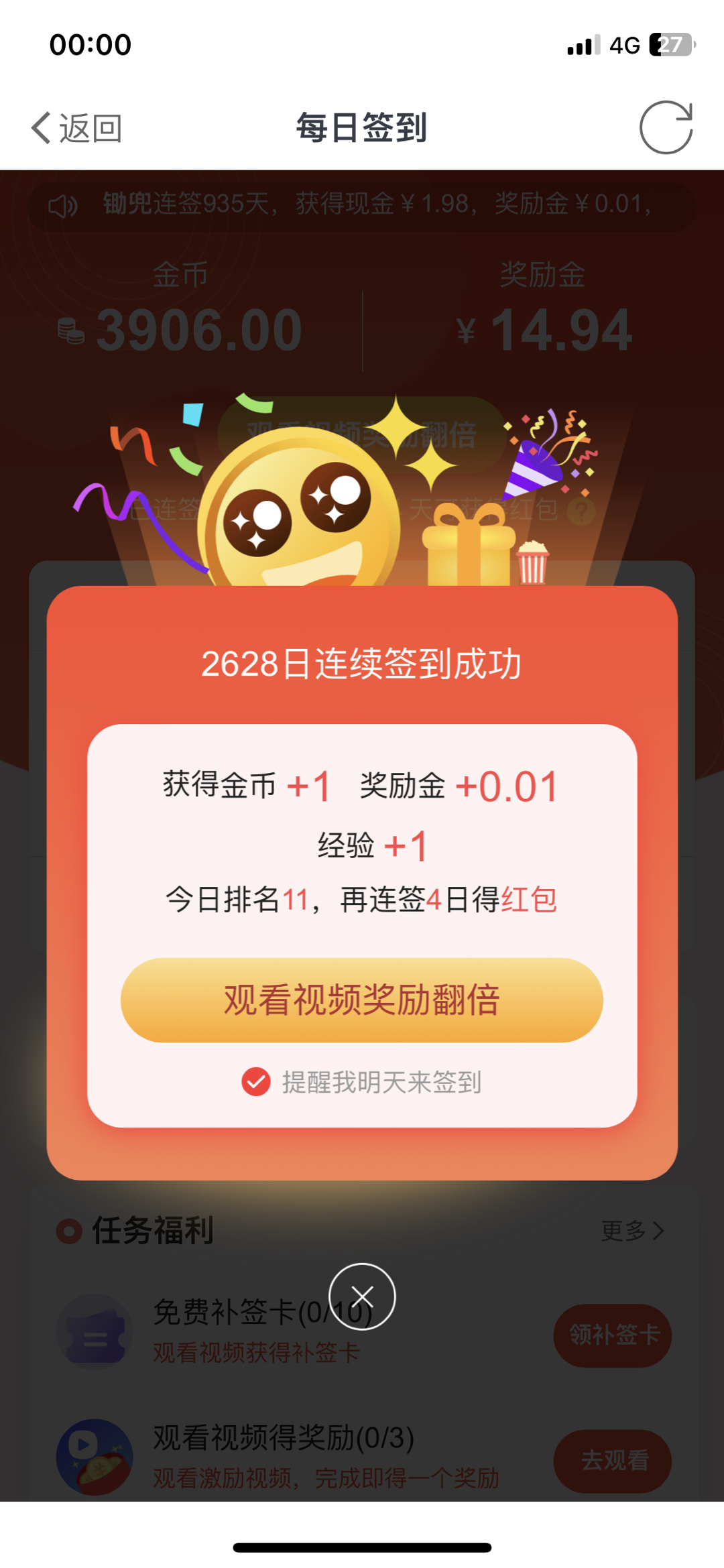Uncheck the 提醒我明天来签到 reminder

click(256, 1082)
